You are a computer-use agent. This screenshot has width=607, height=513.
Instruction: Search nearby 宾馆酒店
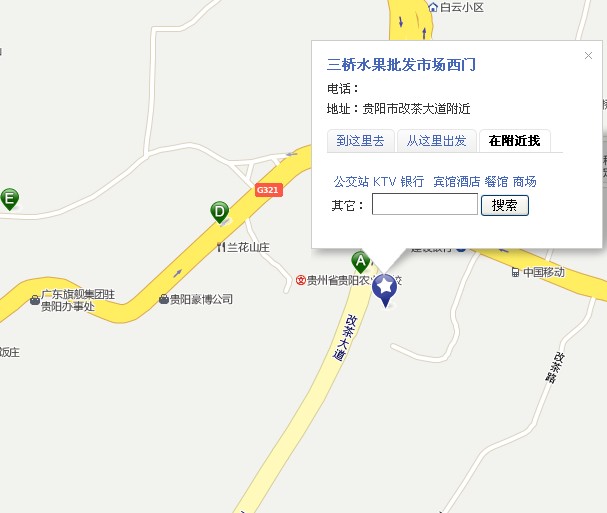[x=456, y=182]
